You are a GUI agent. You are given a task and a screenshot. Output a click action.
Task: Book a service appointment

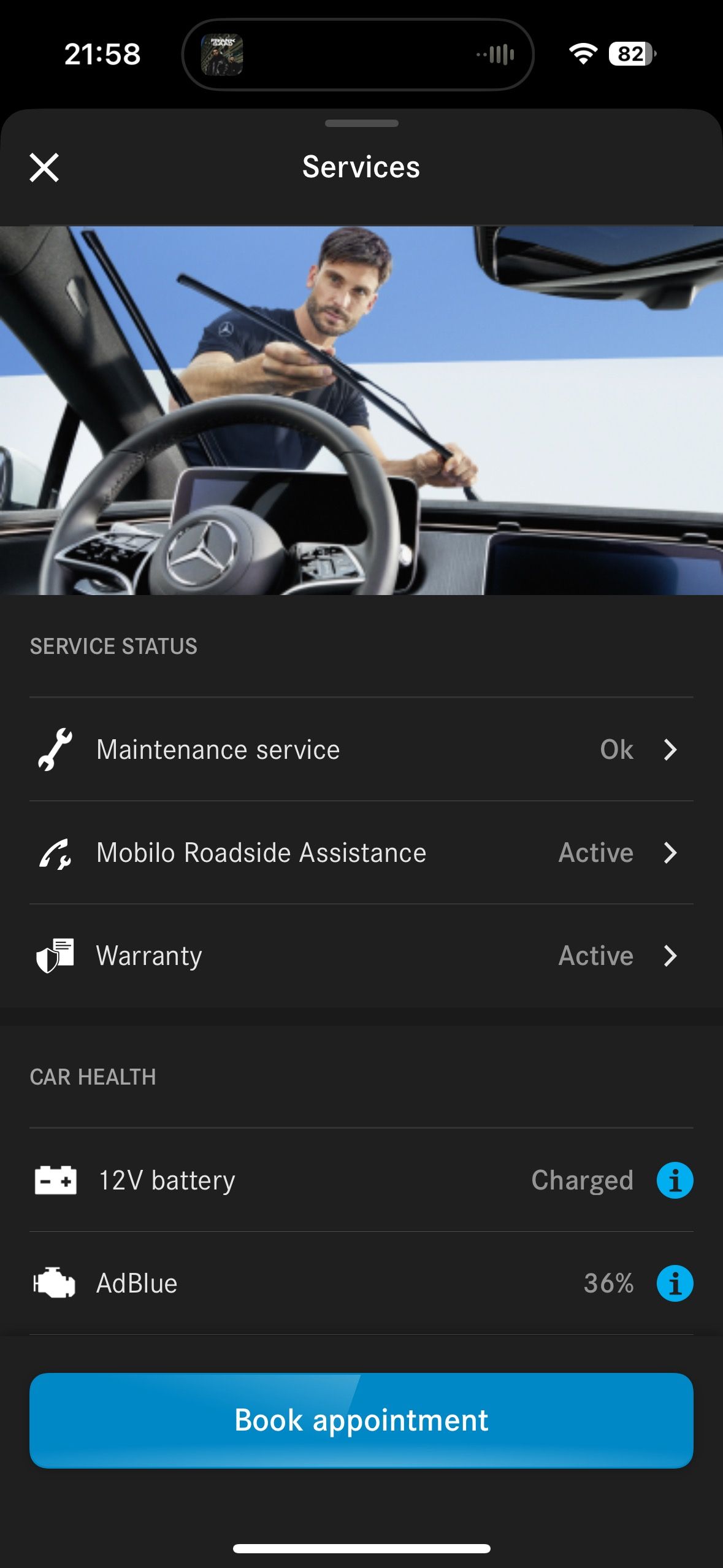361,1420
